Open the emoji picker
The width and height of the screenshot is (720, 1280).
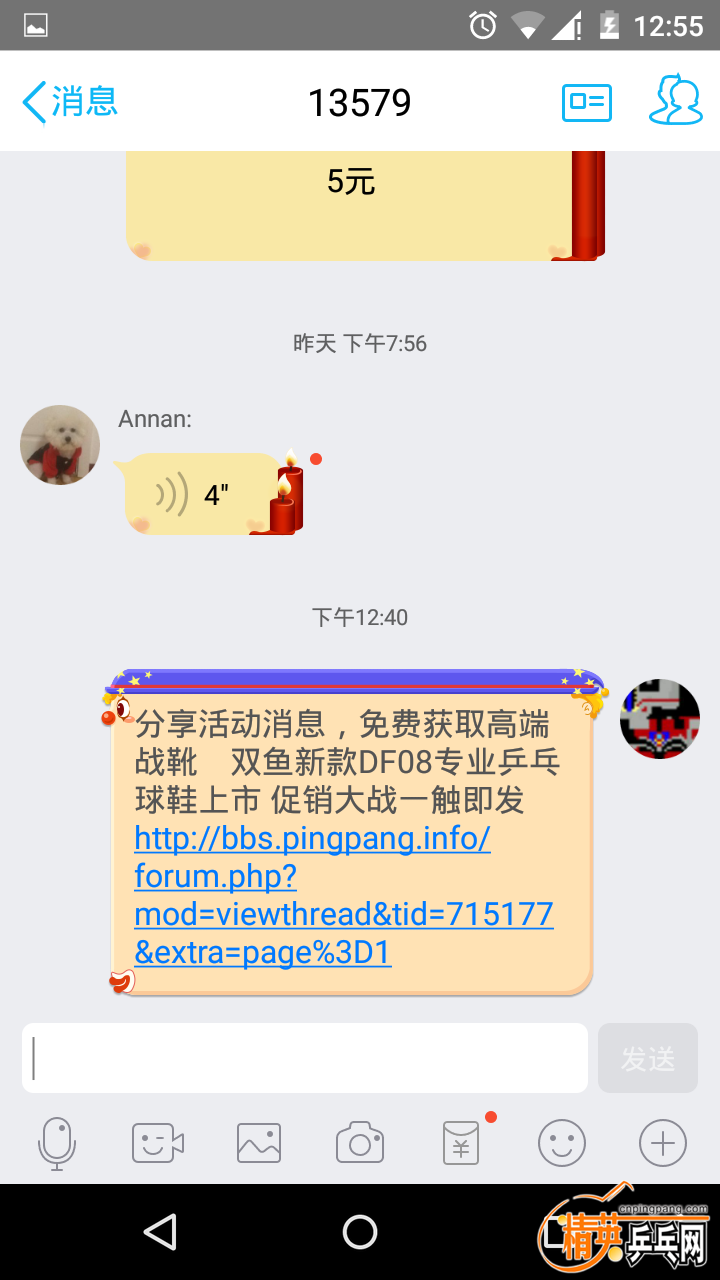562,1143
